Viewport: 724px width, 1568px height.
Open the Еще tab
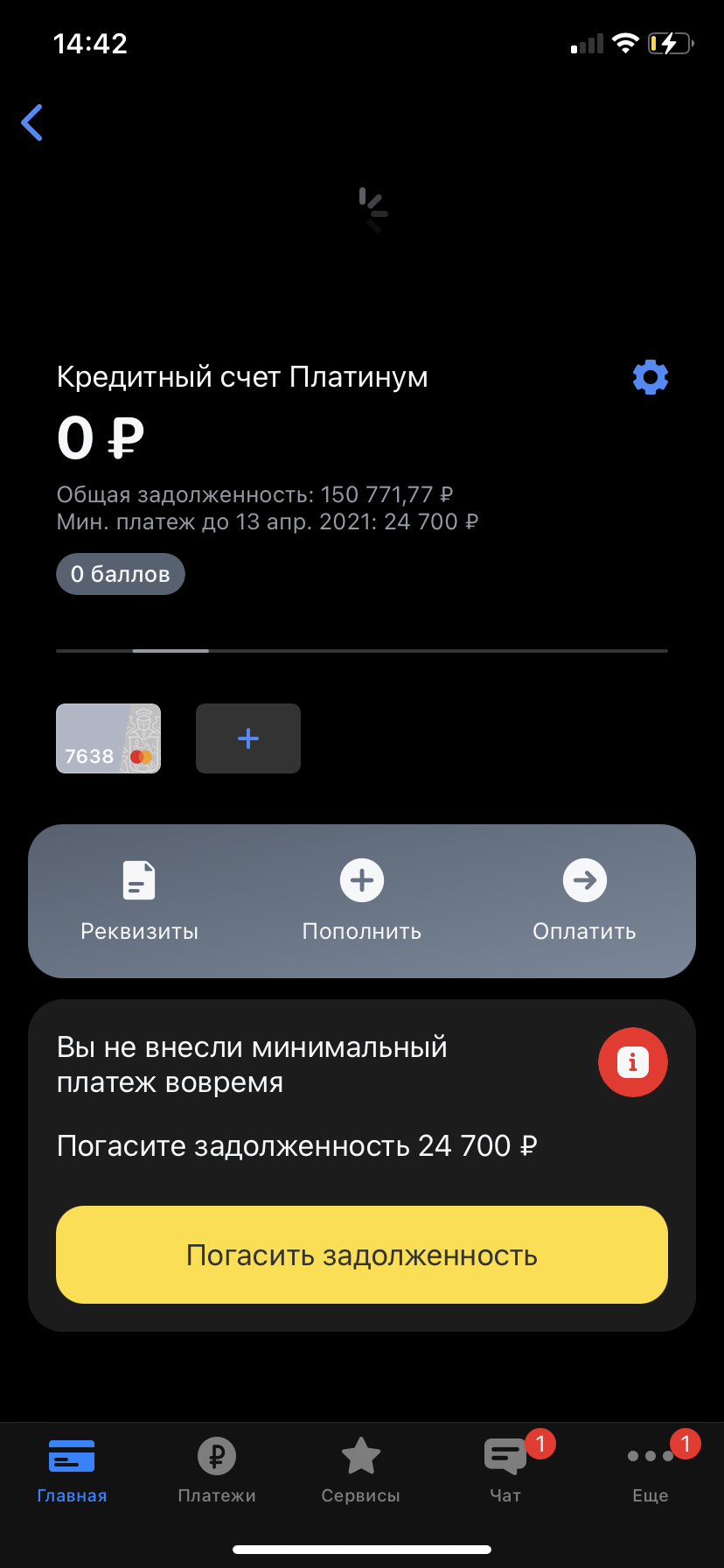coord(651,1472)
